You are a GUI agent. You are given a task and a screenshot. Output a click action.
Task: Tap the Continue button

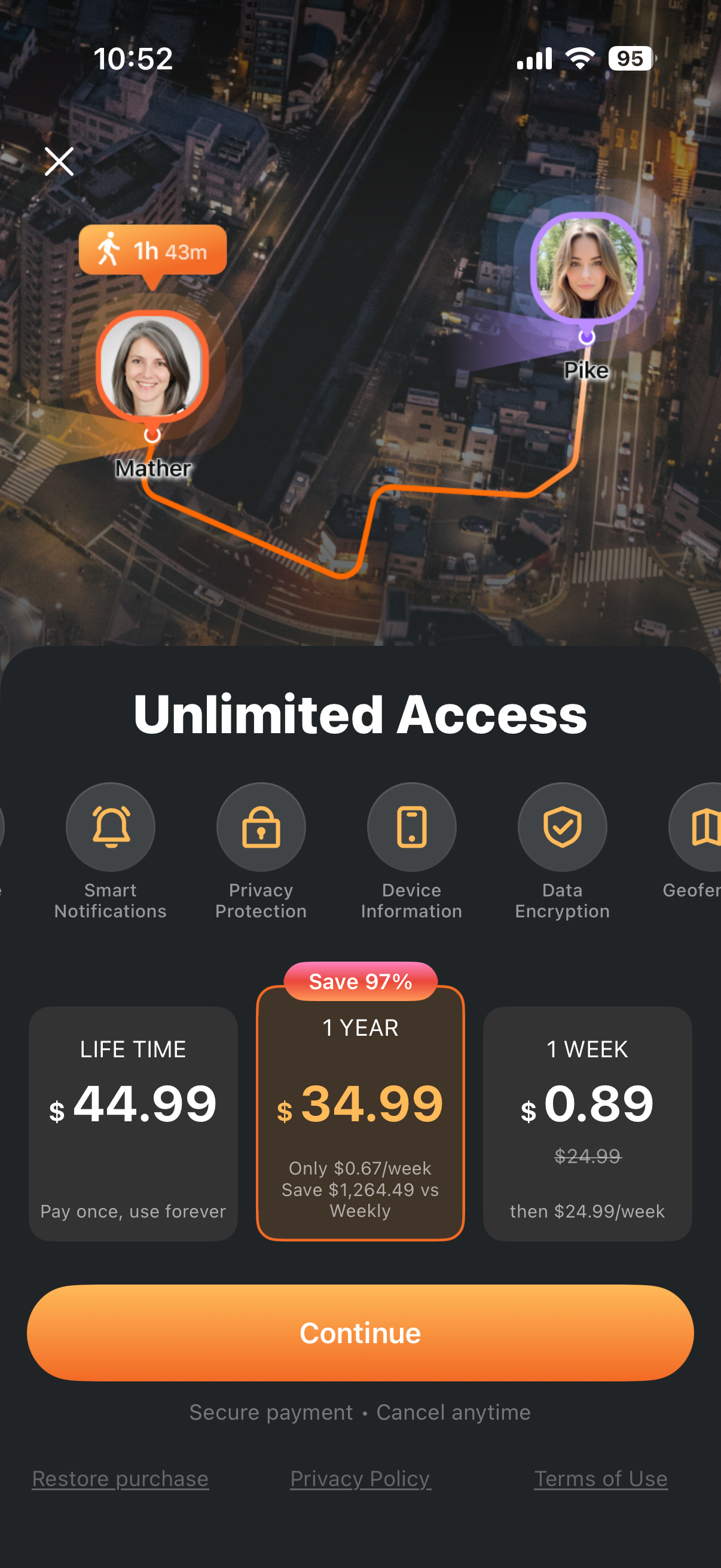(x=360, y=1332)
